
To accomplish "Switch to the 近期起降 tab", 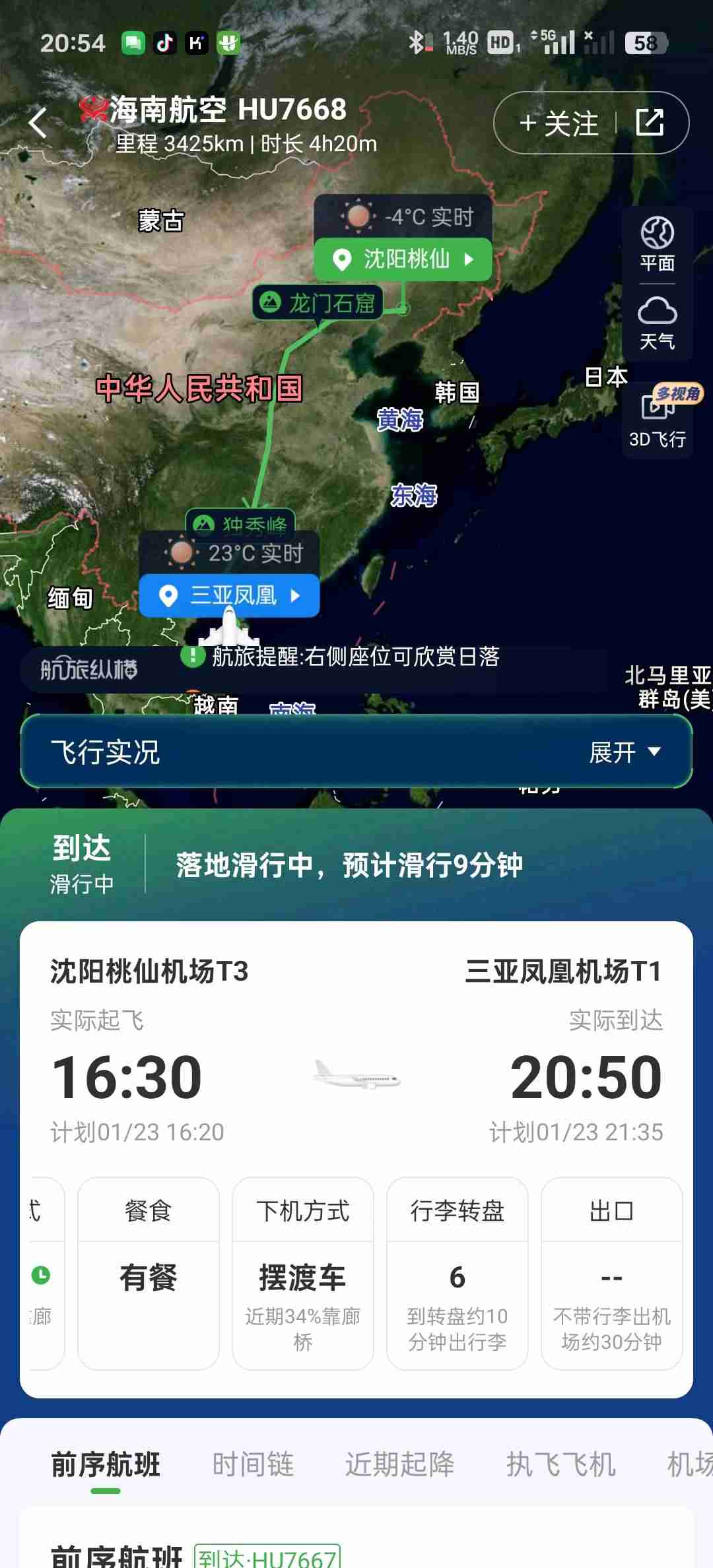I will [399, 1465].
